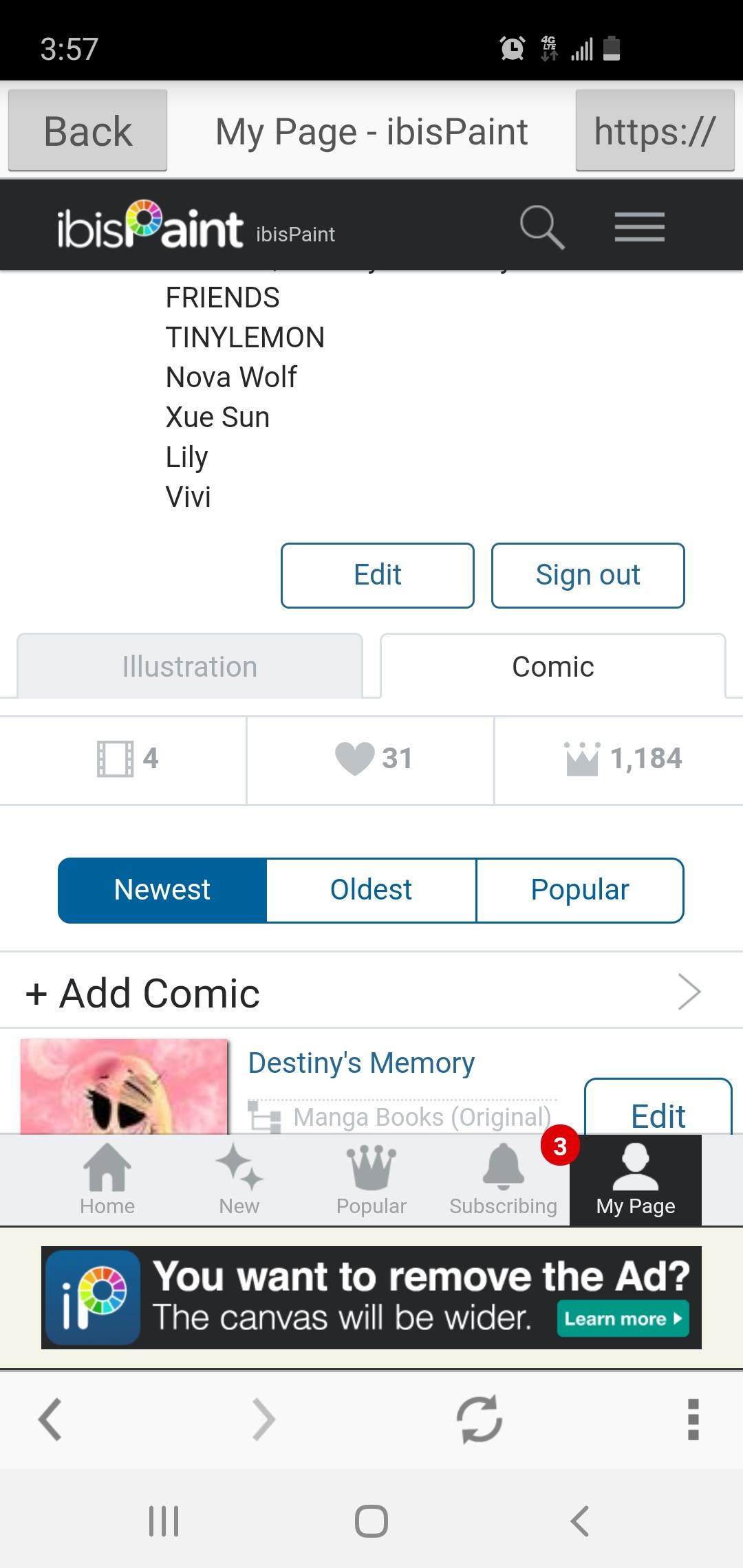Open Destiny's Memory comic link
This screenshot has height=1568, width=743.
(360, 1062)
